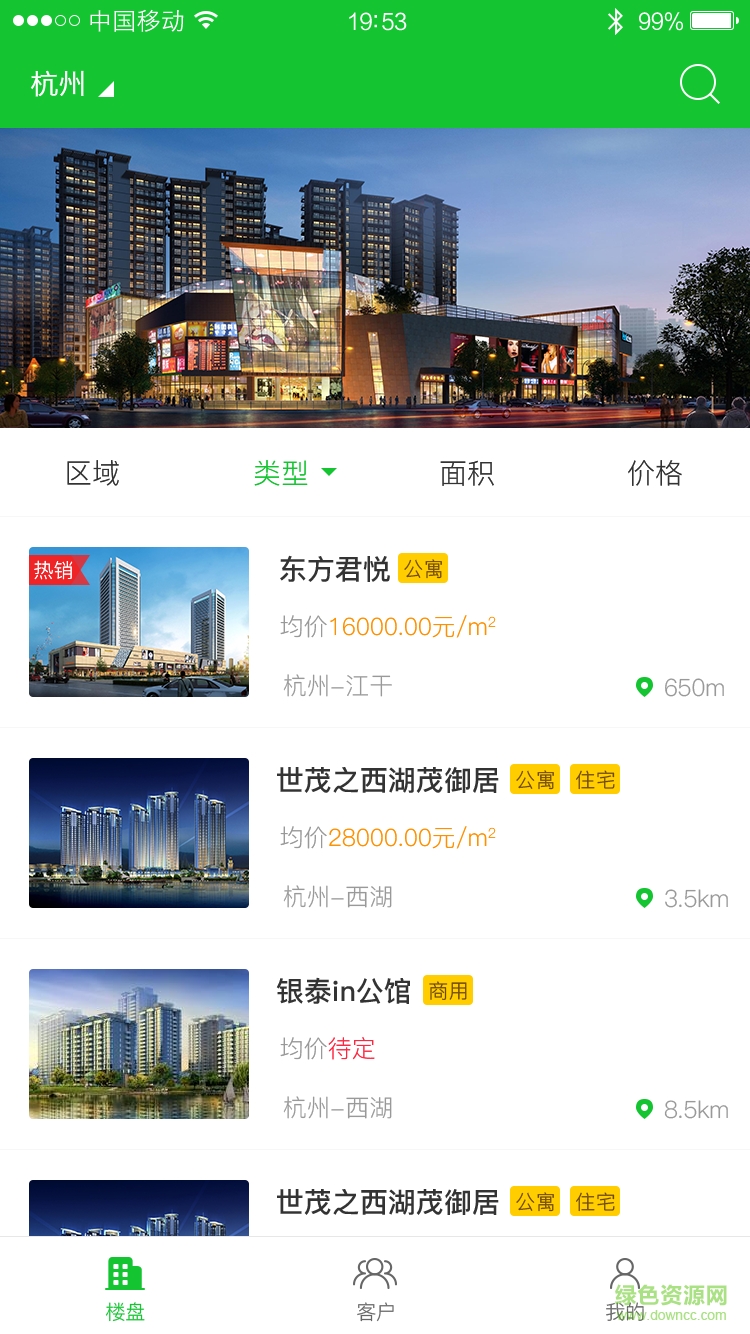The width and height of the screenshot is (750, 1334).
Task: Open the 杭州 city selector
Action: pos(68,84)
